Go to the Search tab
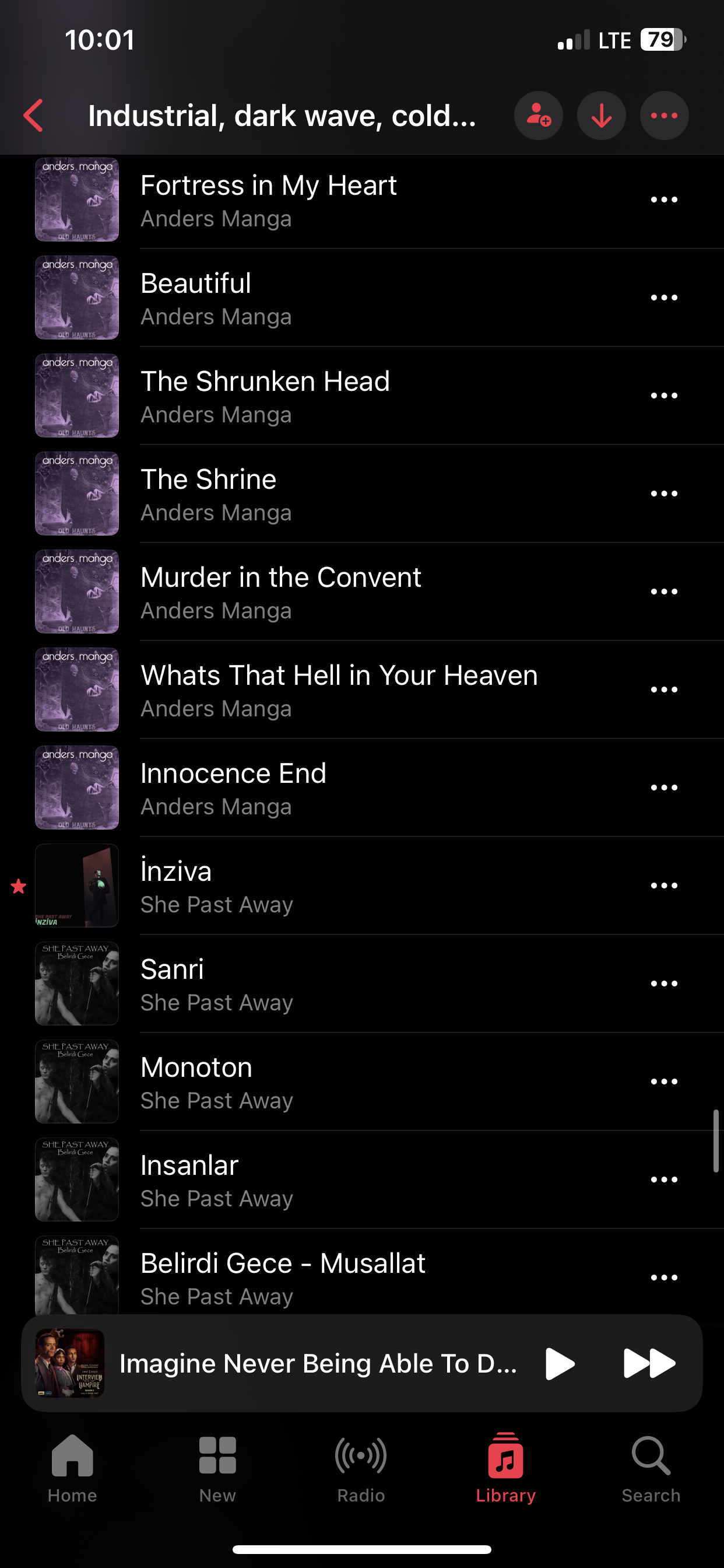This screenshot has height=1568, width=724. click(x=651, y=1467)
